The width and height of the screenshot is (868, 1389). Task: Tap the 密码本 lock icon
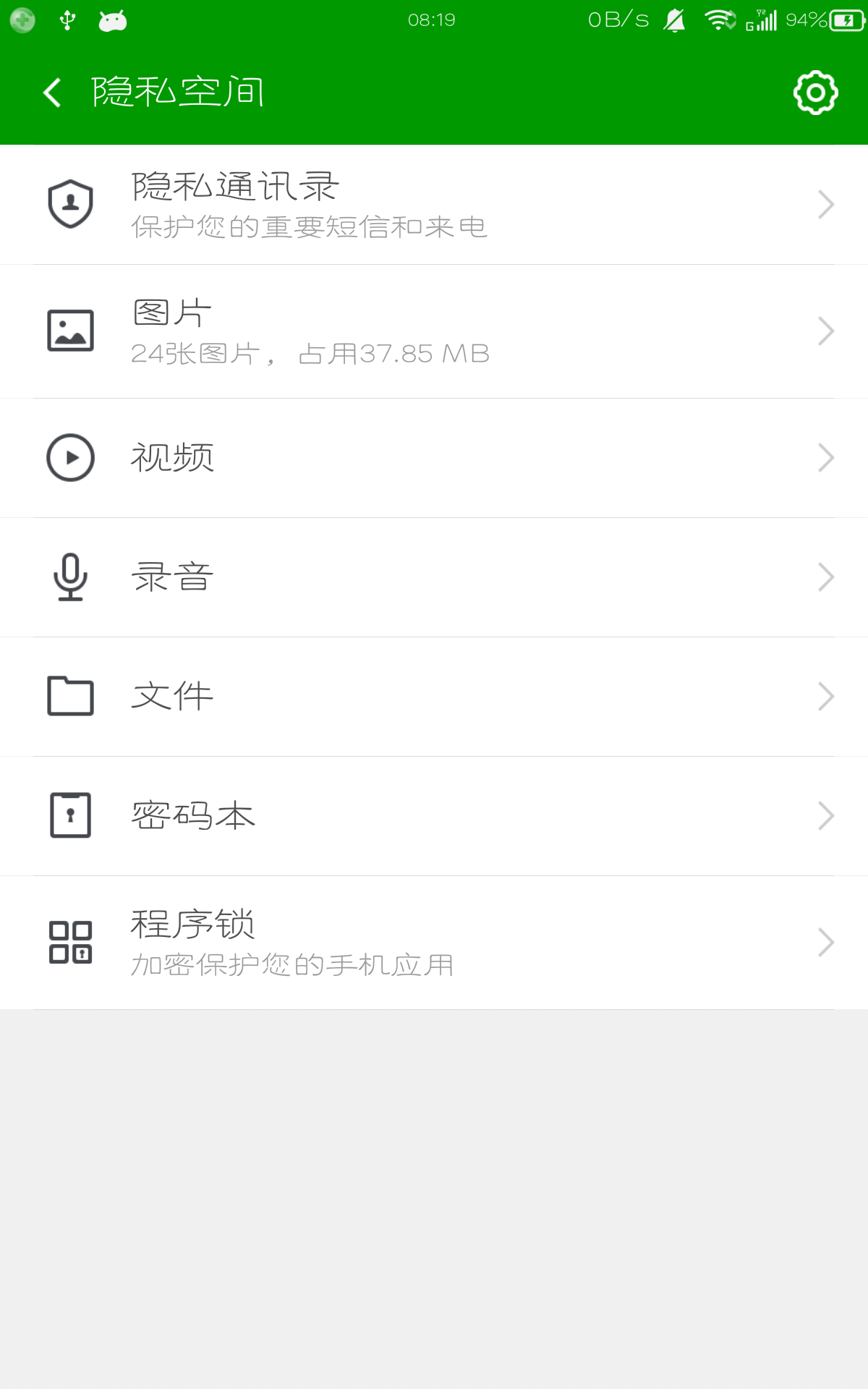coord(69,815)
